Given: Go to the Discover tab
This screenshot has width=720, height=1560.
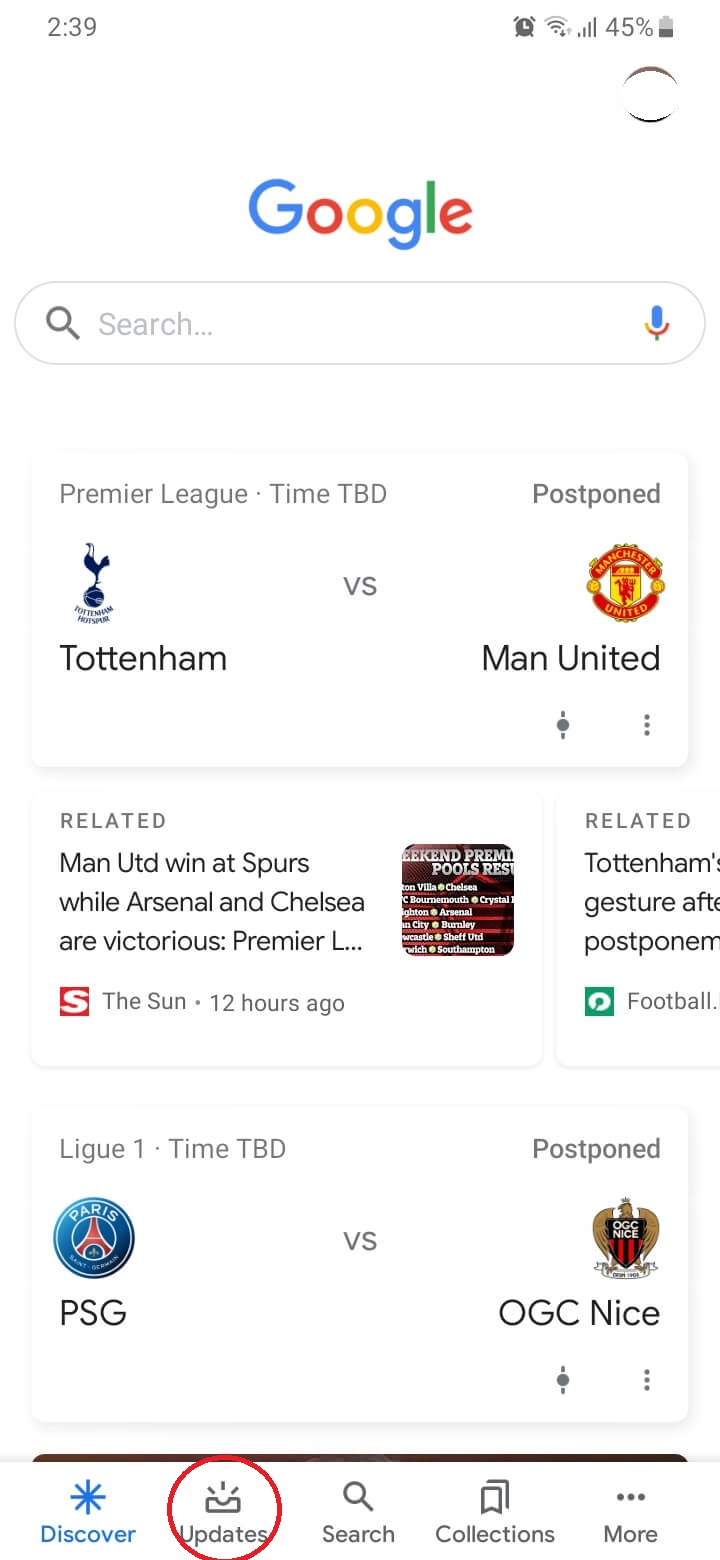Looking at the screenshot, I should click(88, 1512).
